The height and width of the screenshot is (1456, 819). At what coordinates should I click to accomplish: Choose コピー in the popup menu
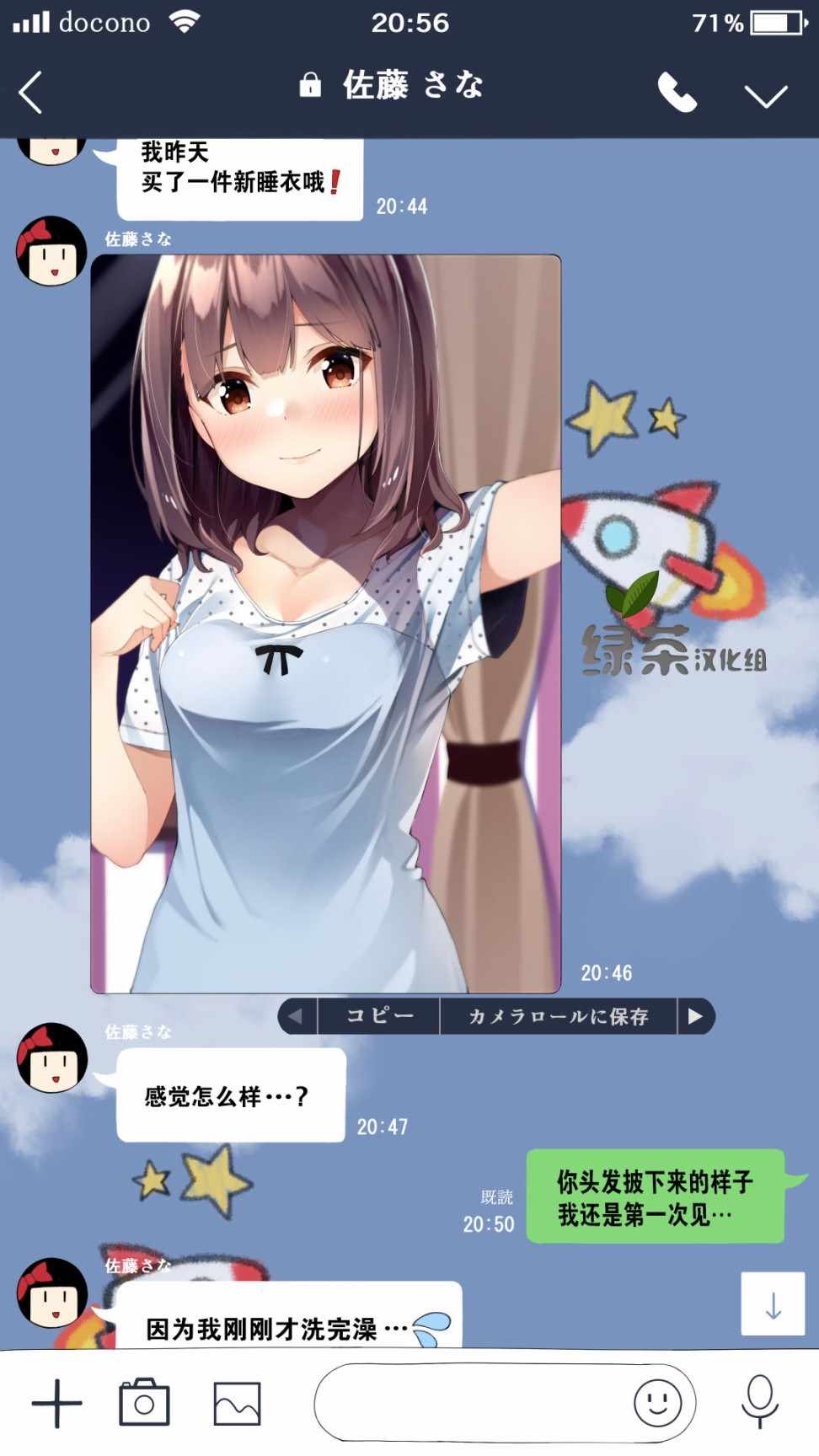379,1016
